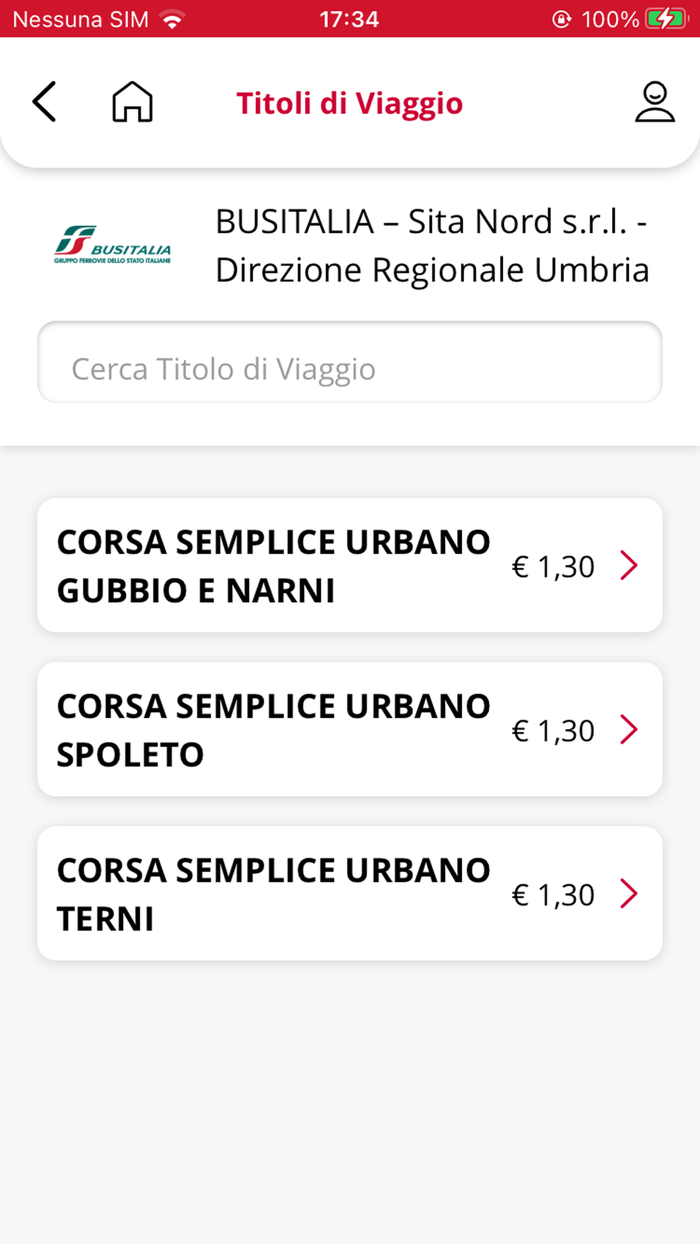Open the Corsa Semplice Urbano Spoleto ticket
700x1244 pixels.
[x=349, y=730]
